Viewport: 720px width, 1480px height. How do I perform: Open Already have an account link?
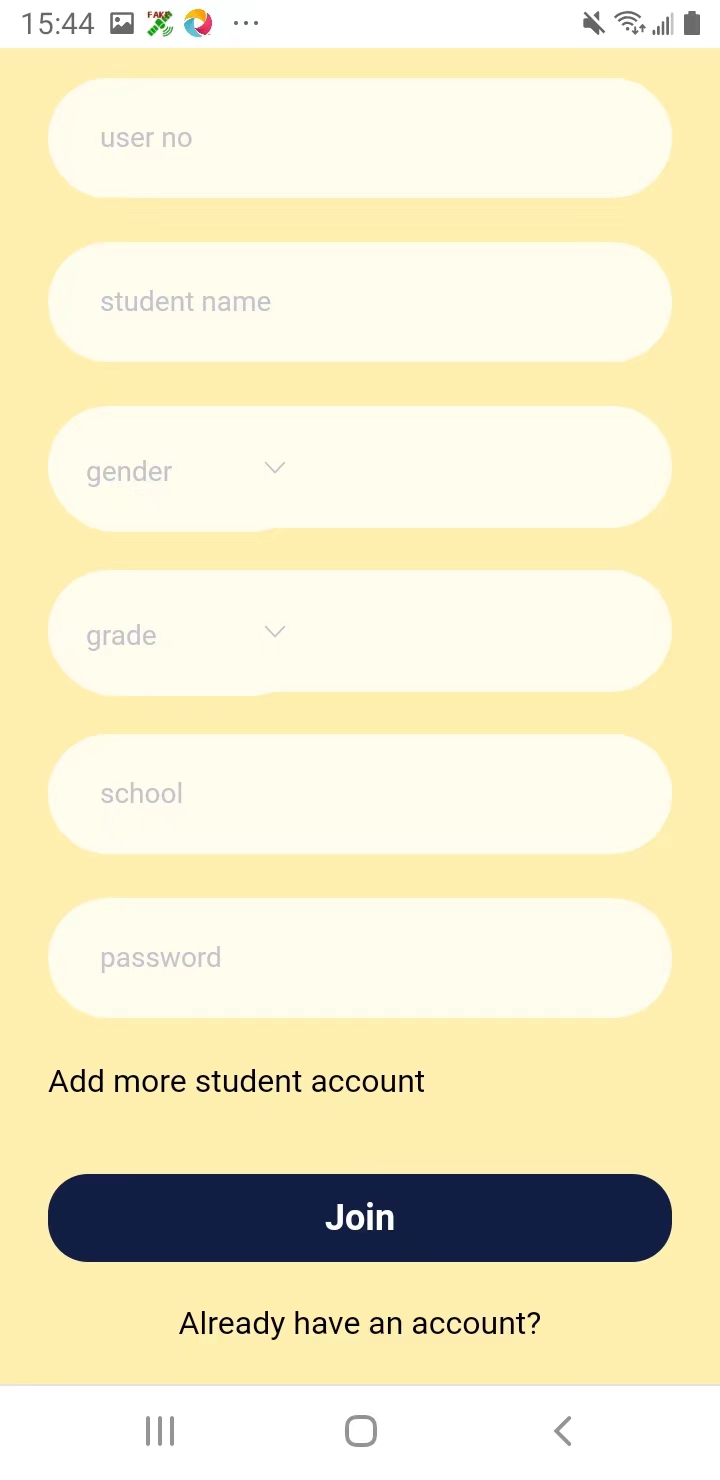[x=360, y=1323]
